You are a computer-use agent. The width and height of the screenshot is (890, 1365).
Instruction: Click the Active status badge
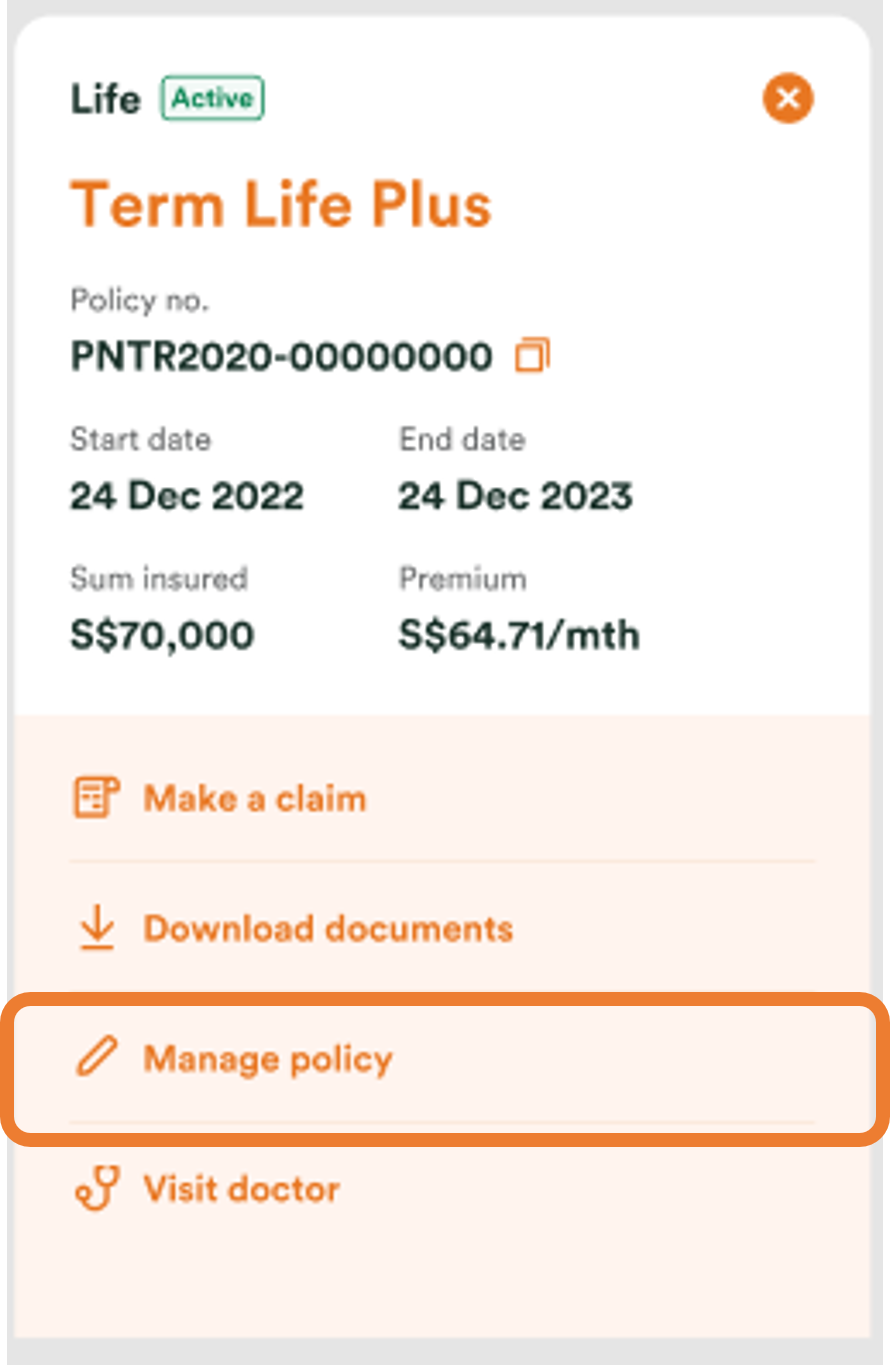(x=211, y=97)
